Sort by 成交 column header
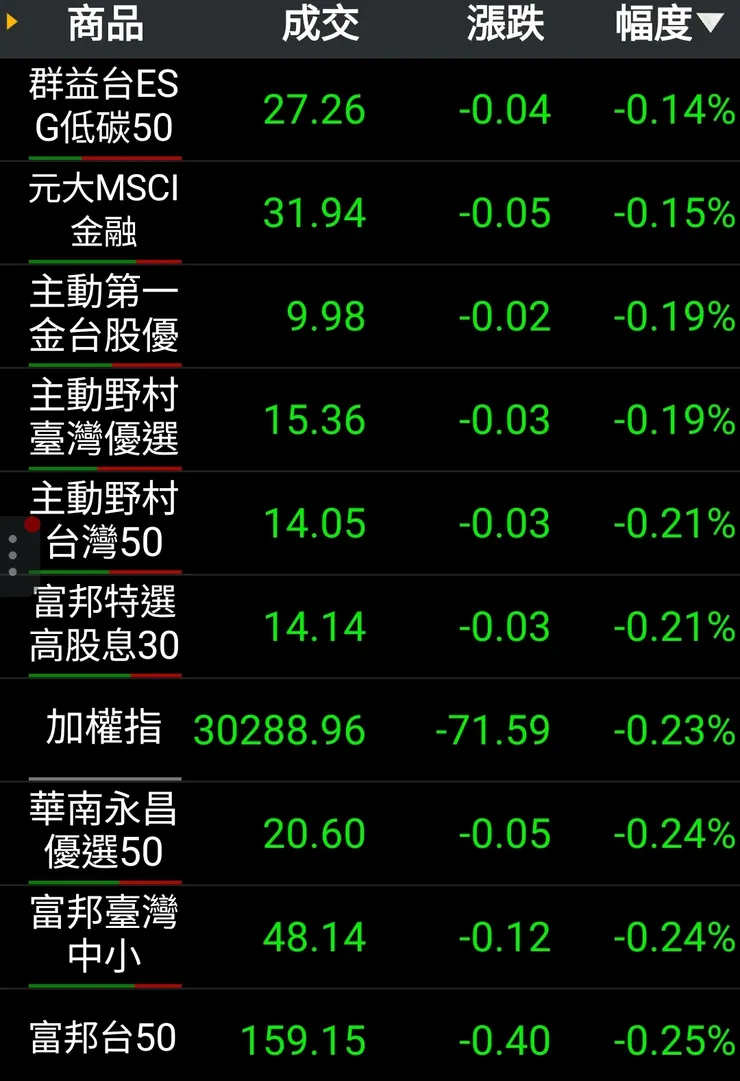Screen dimensions: 740x1081 click(x=320, y=24)
